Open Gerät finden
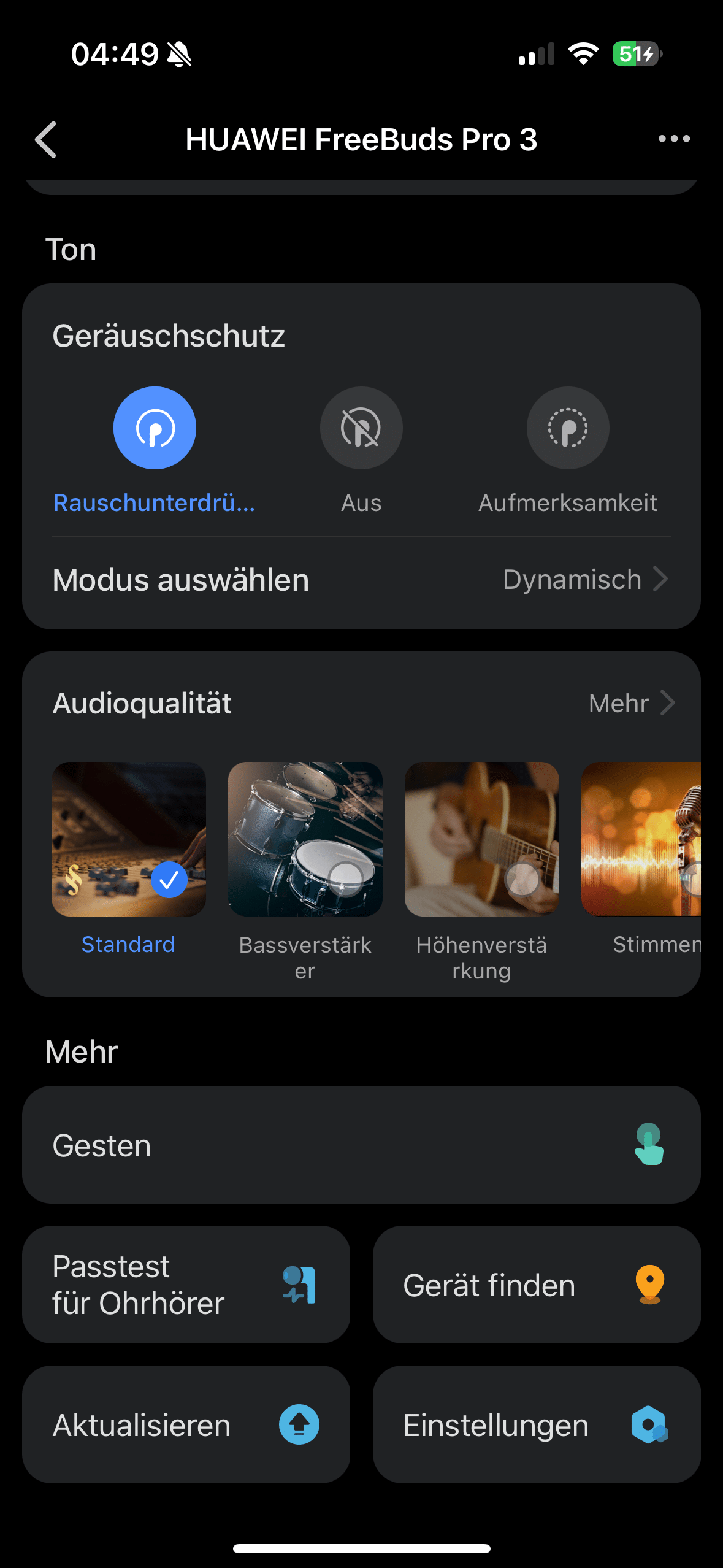Viewport: 723px width, 1568px height. [x=537, y=1285]
